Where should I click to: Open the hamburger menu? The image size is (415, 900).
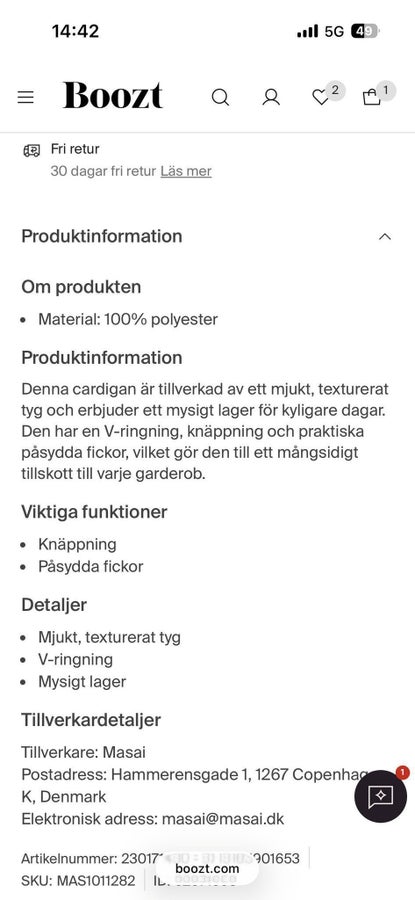pos(25,97)
